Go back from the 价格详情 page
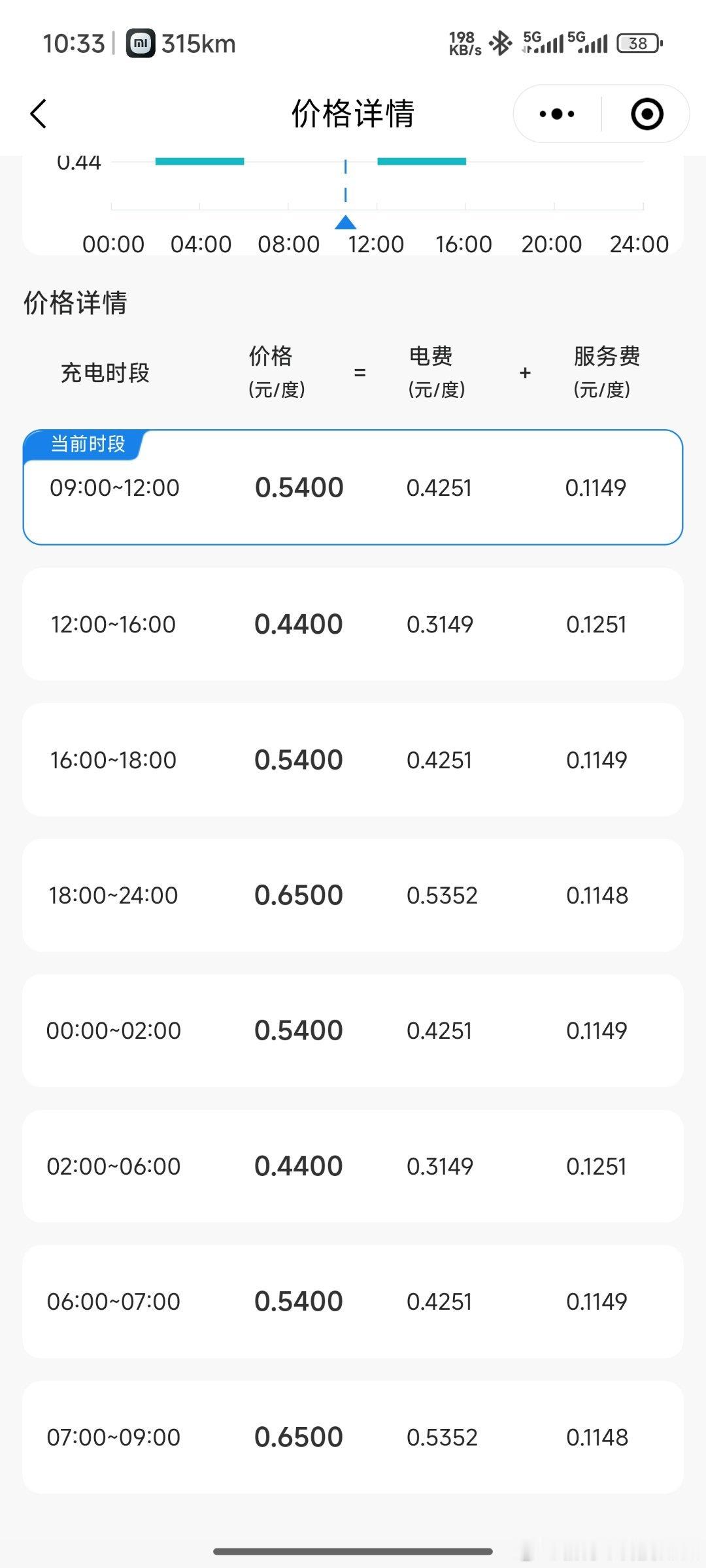This screenshot has height=1568, width=706. pyautogui.click(x=39, y=114)
